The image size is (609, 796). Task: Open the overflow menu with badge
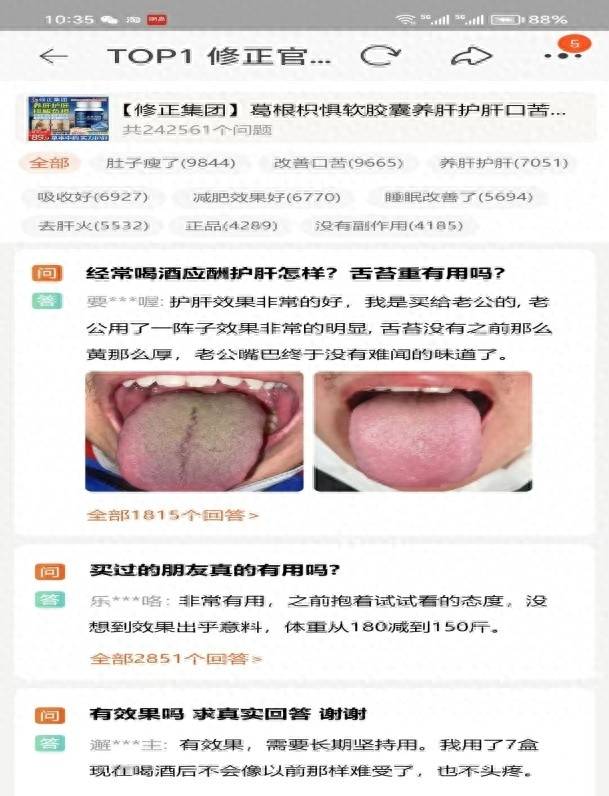click(562, 55)
